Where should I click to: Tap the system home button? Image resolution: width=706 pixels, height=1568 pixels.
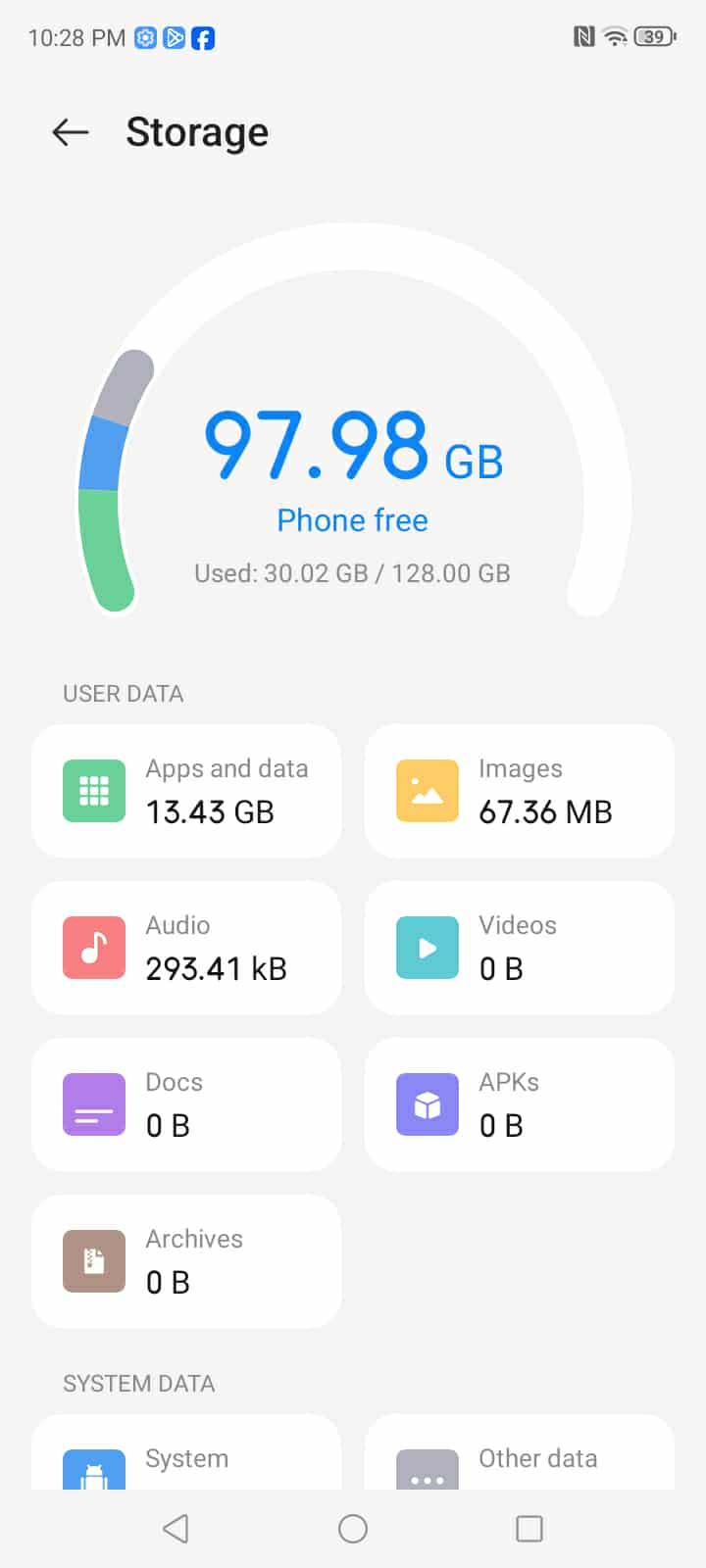coord(353,1529)
